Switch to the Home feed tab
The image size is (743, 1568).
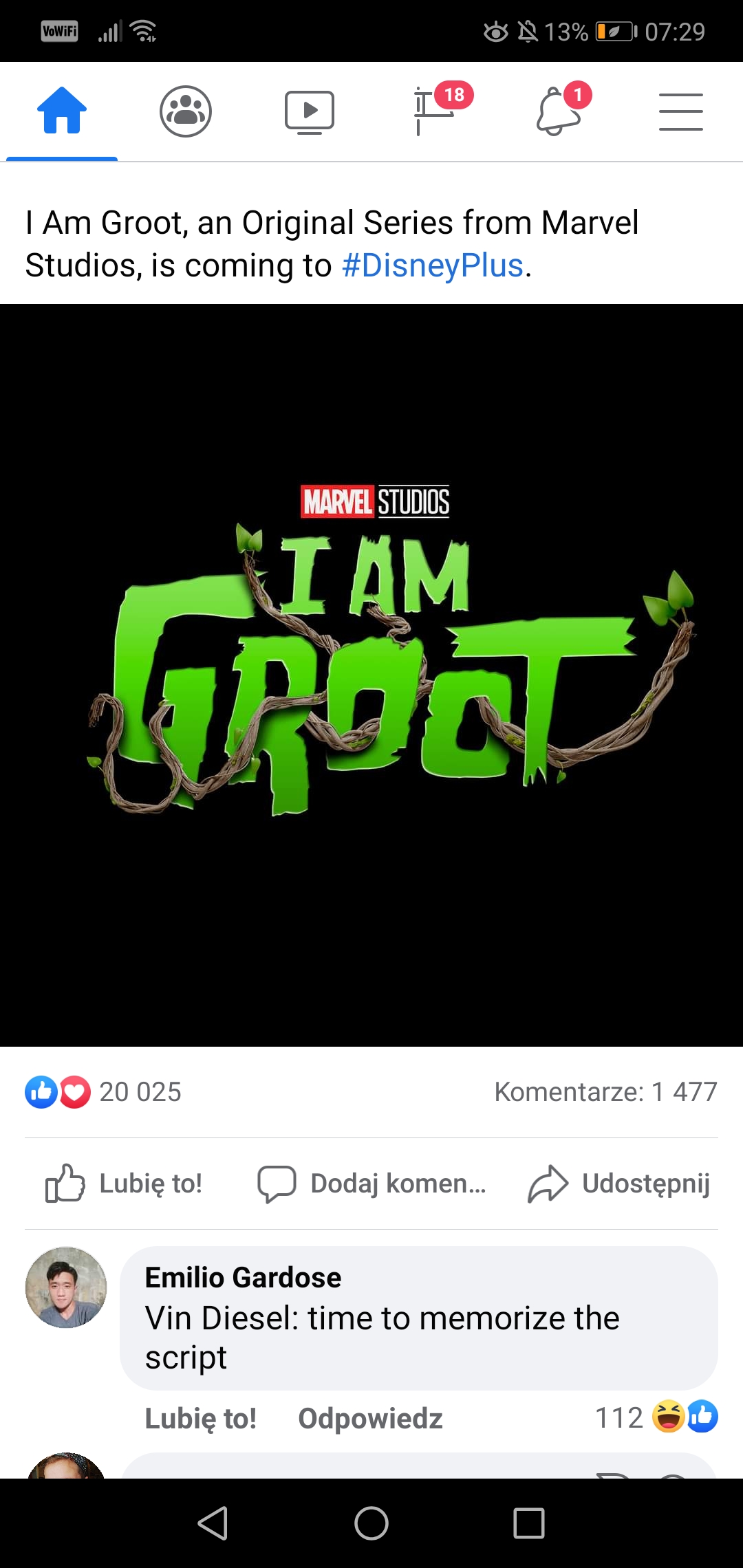tap(62, 111)
